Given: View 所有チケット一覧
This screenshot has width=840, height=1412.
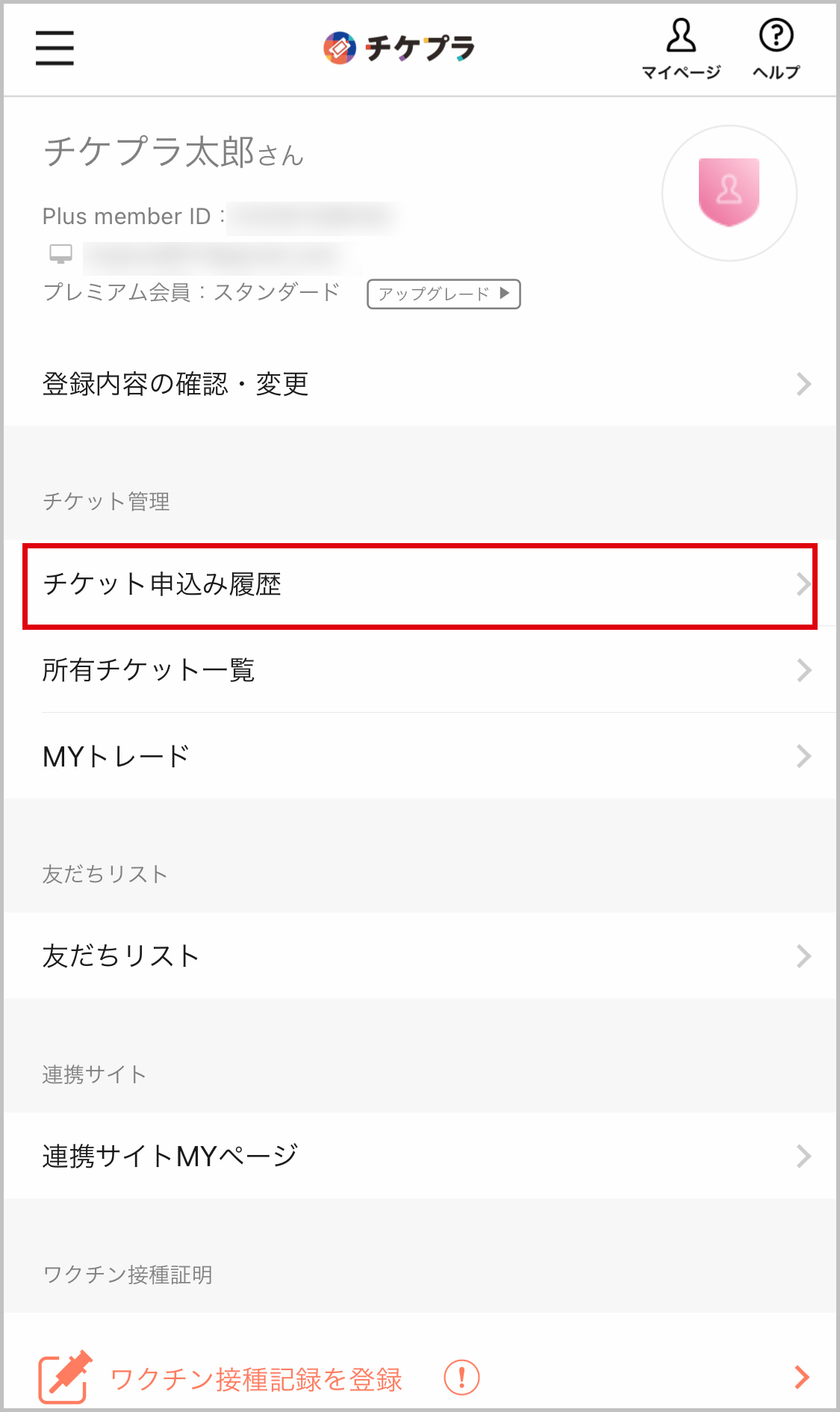Looking at the screenshot, I should click(420, 670).
